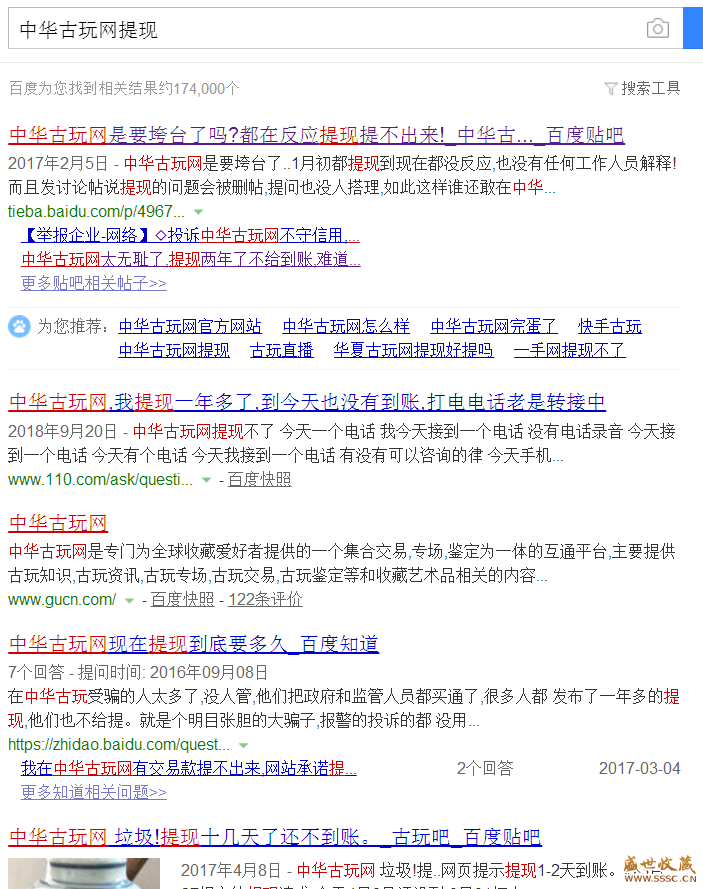Open camera image search icon
This screenshot has height=889, width=703.
click(x=657, y=29)
